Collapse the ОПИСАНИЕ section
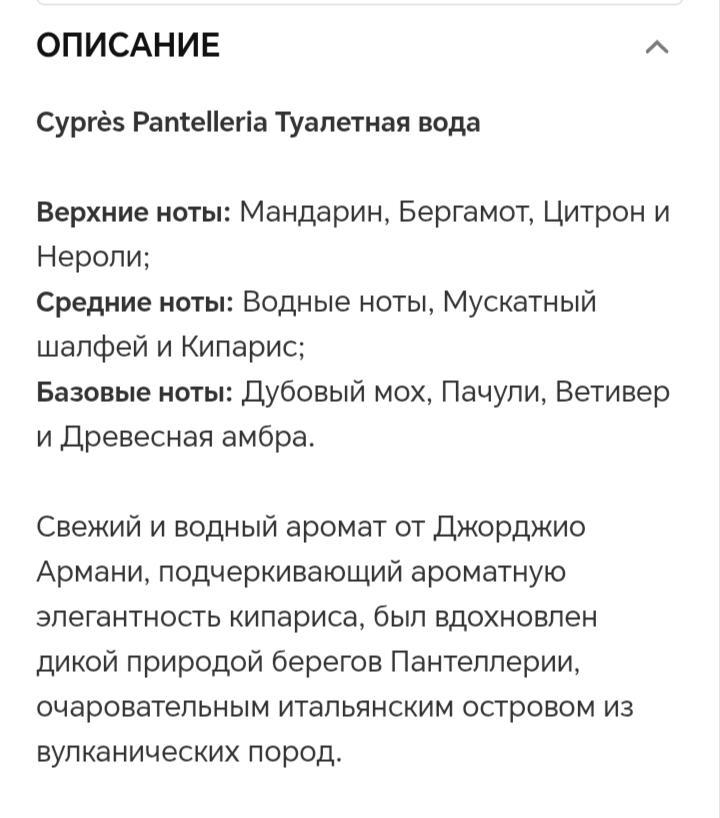The image size is (720, 818). click(656, 47)
